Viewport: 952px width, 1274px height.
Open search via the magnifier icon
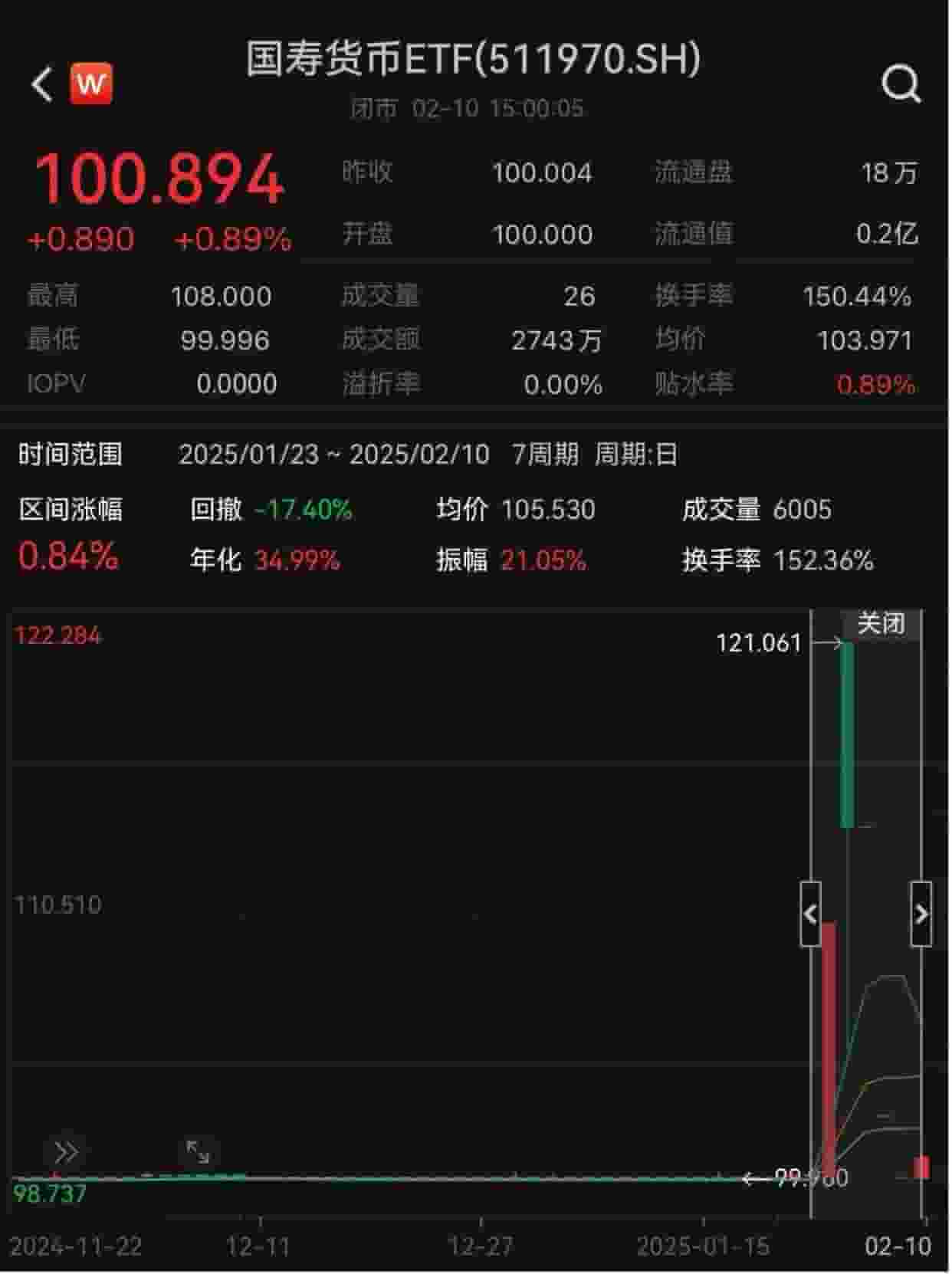click(903, 83)
